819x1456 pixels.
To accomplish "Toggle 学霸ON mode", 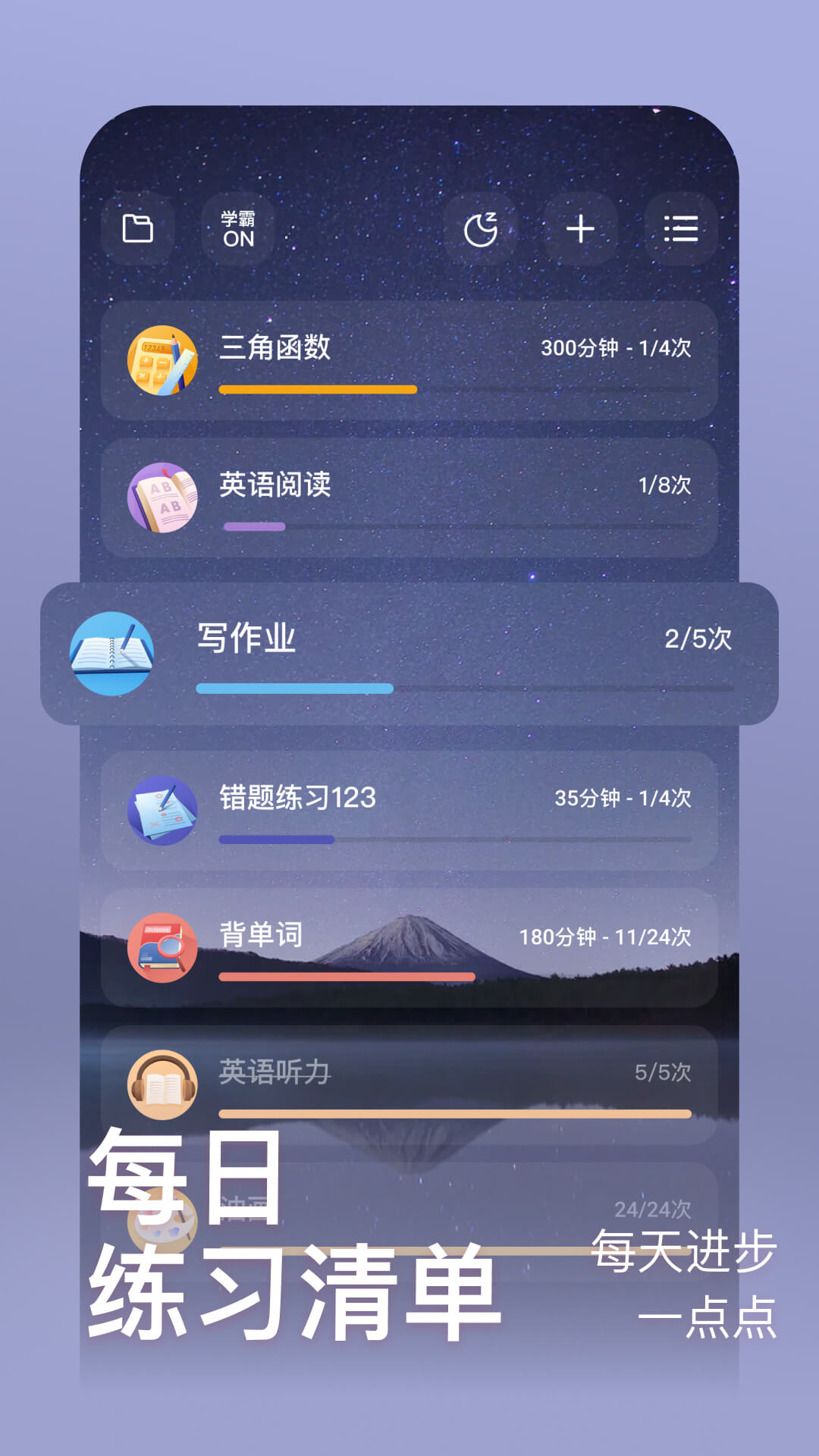I will pyautogui.click(x=237, y=228).
